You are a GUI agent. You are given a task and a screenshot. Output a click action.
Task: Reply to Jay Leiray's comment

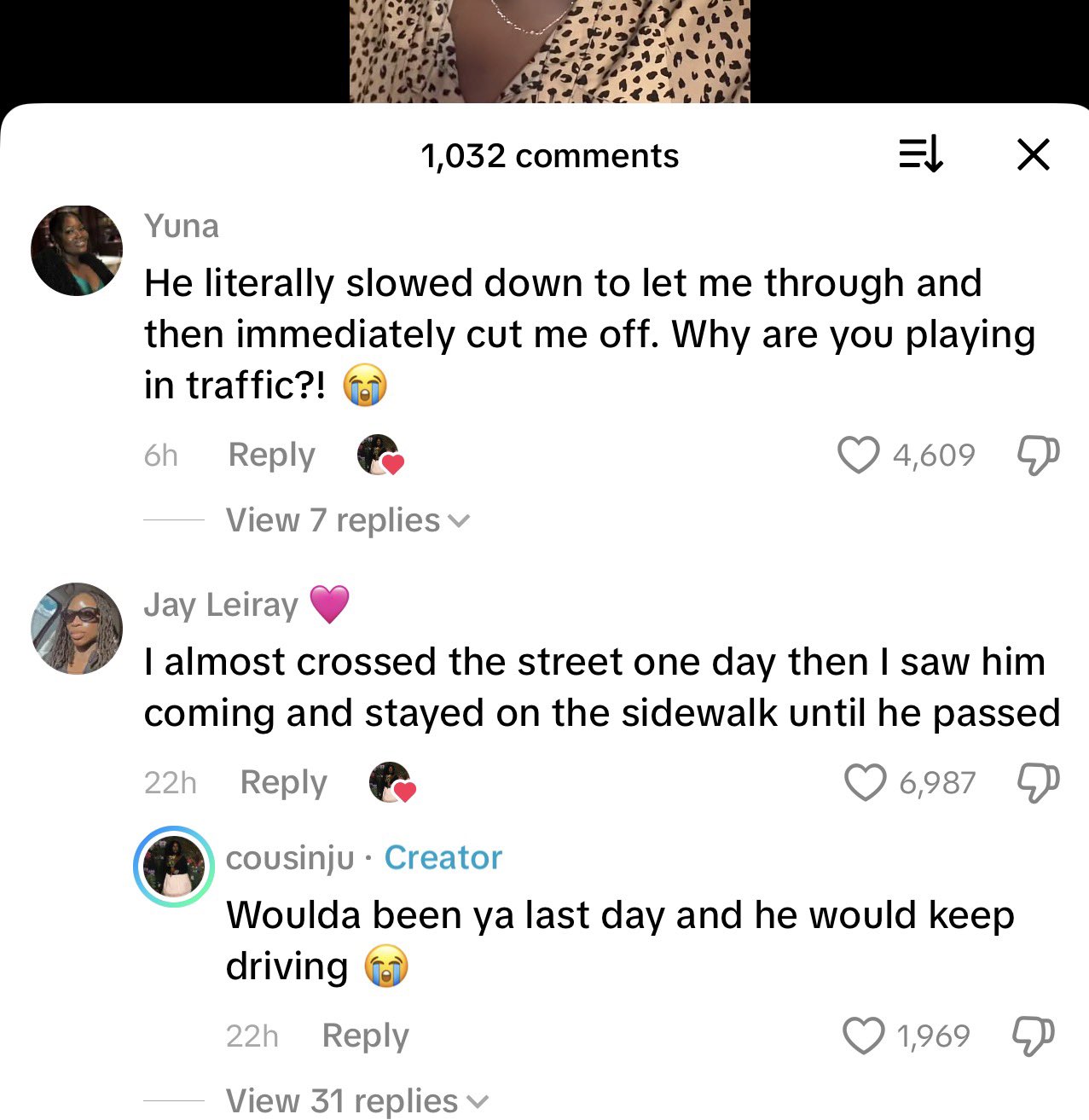click(x=283, y=782)
